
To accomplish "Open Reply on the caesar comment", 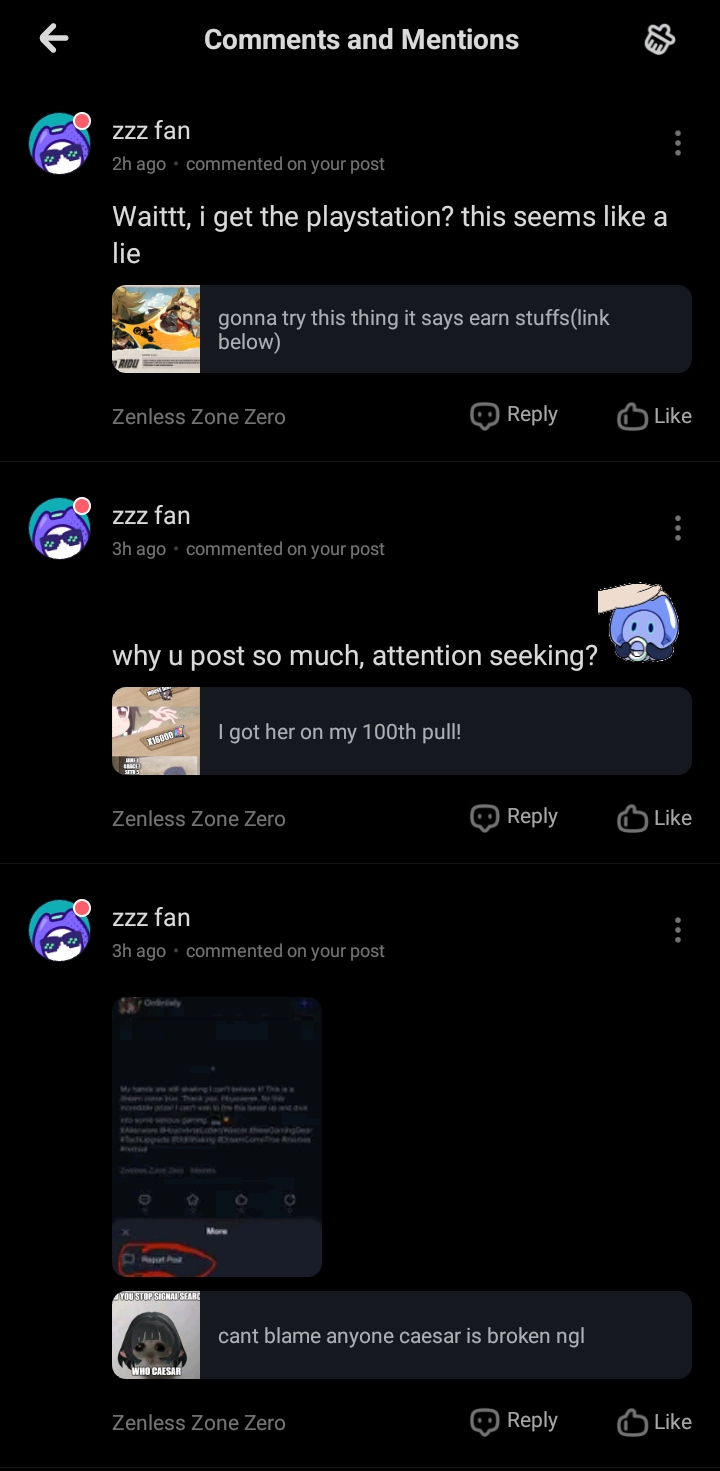I will tap(513, 1421).
